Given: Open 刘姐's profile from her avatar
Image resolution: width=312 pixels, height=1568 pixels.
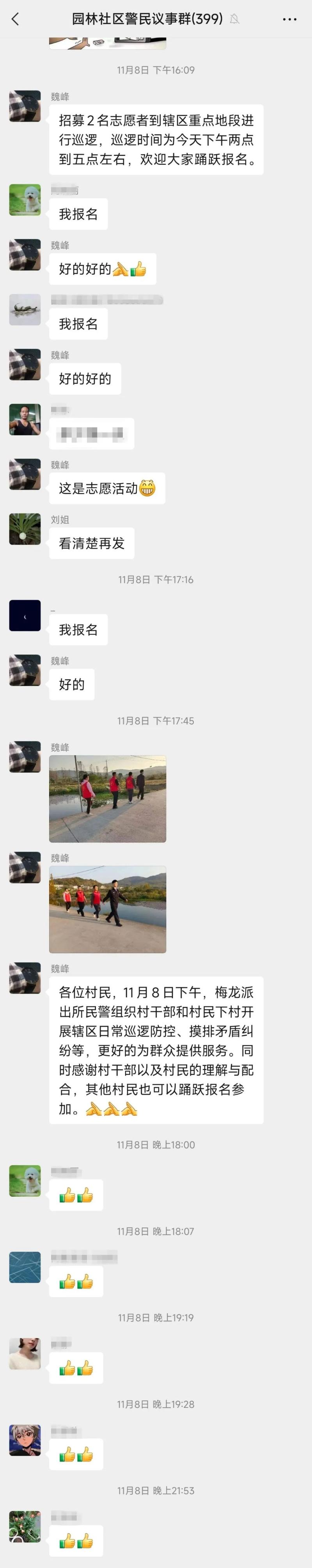Looking at the screenshot, I should pyautogui.click(x=25, y=528).
